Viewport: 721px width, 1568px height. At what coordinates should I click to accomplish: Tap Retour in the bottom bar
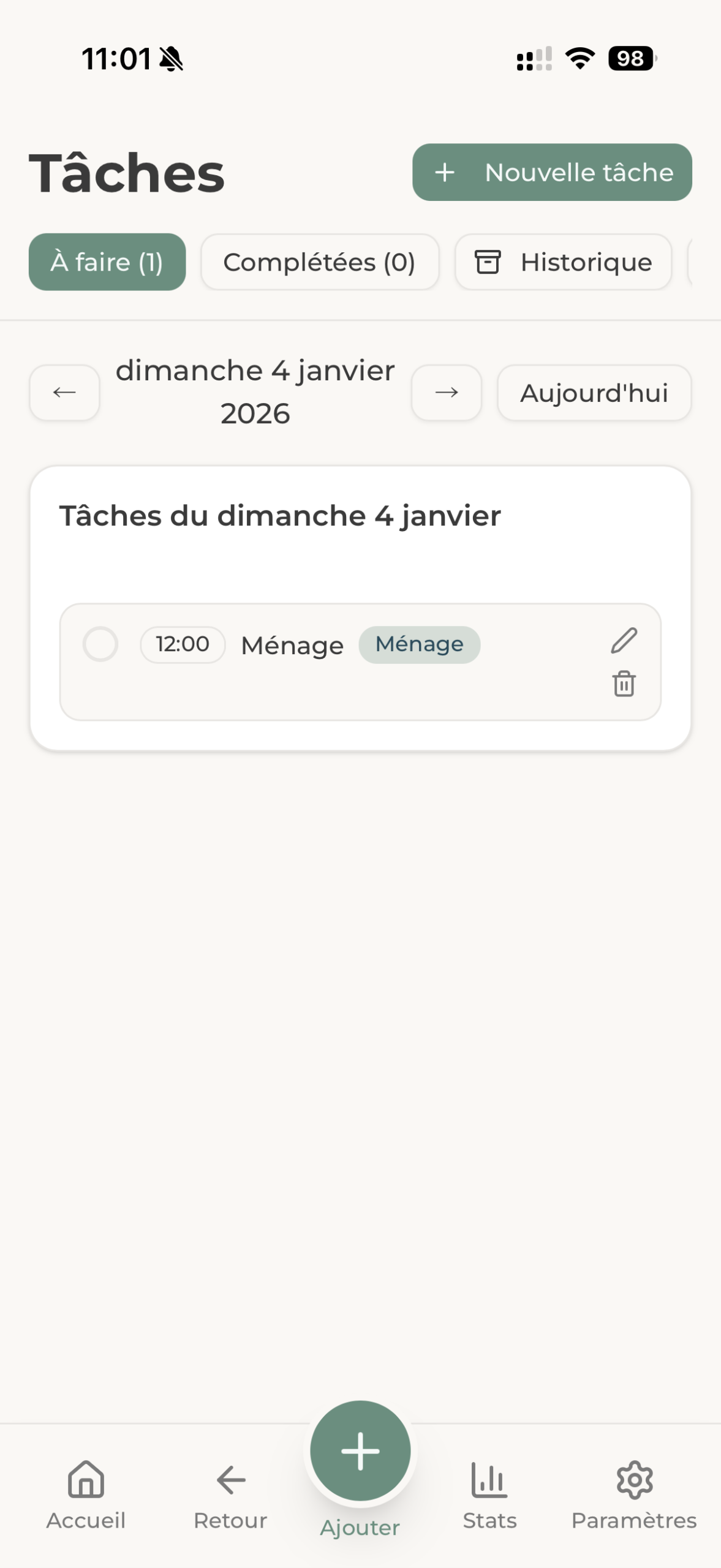point(230,1493)
